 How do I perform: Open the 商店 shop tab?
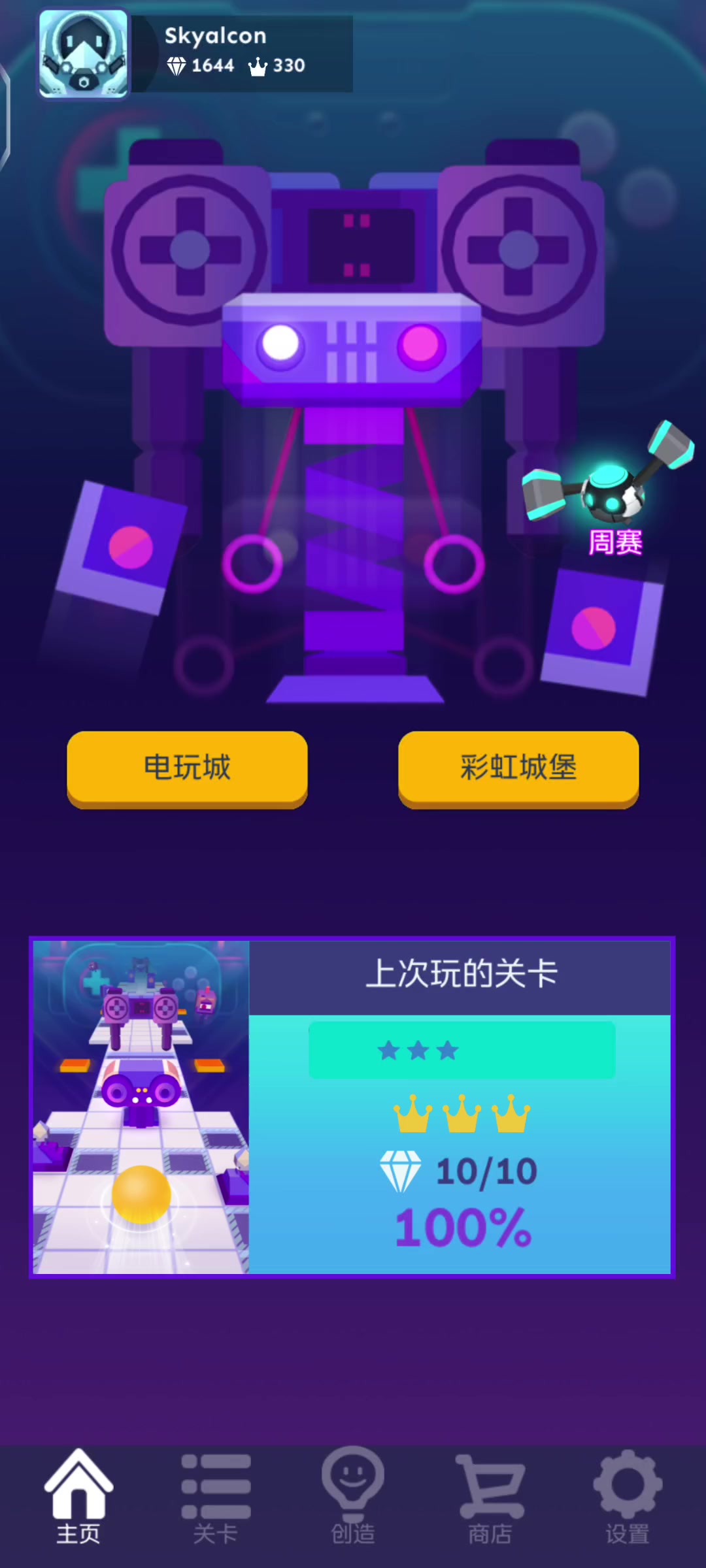click(490, 1497)
